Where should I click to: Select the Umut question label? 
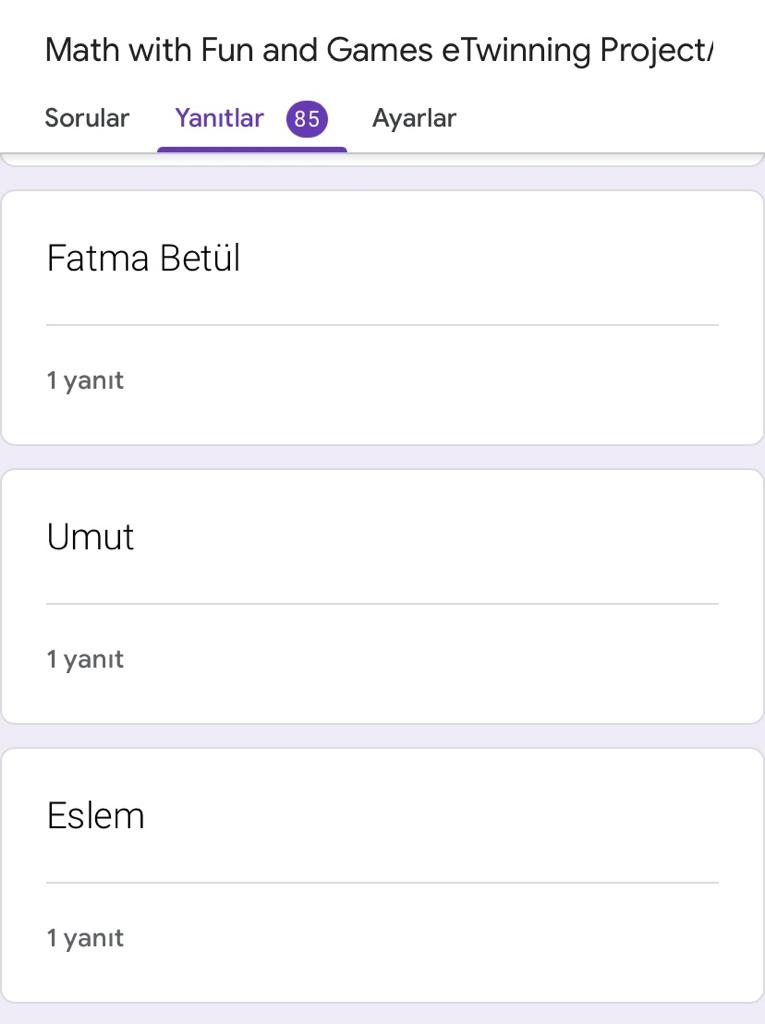(90, 537)
